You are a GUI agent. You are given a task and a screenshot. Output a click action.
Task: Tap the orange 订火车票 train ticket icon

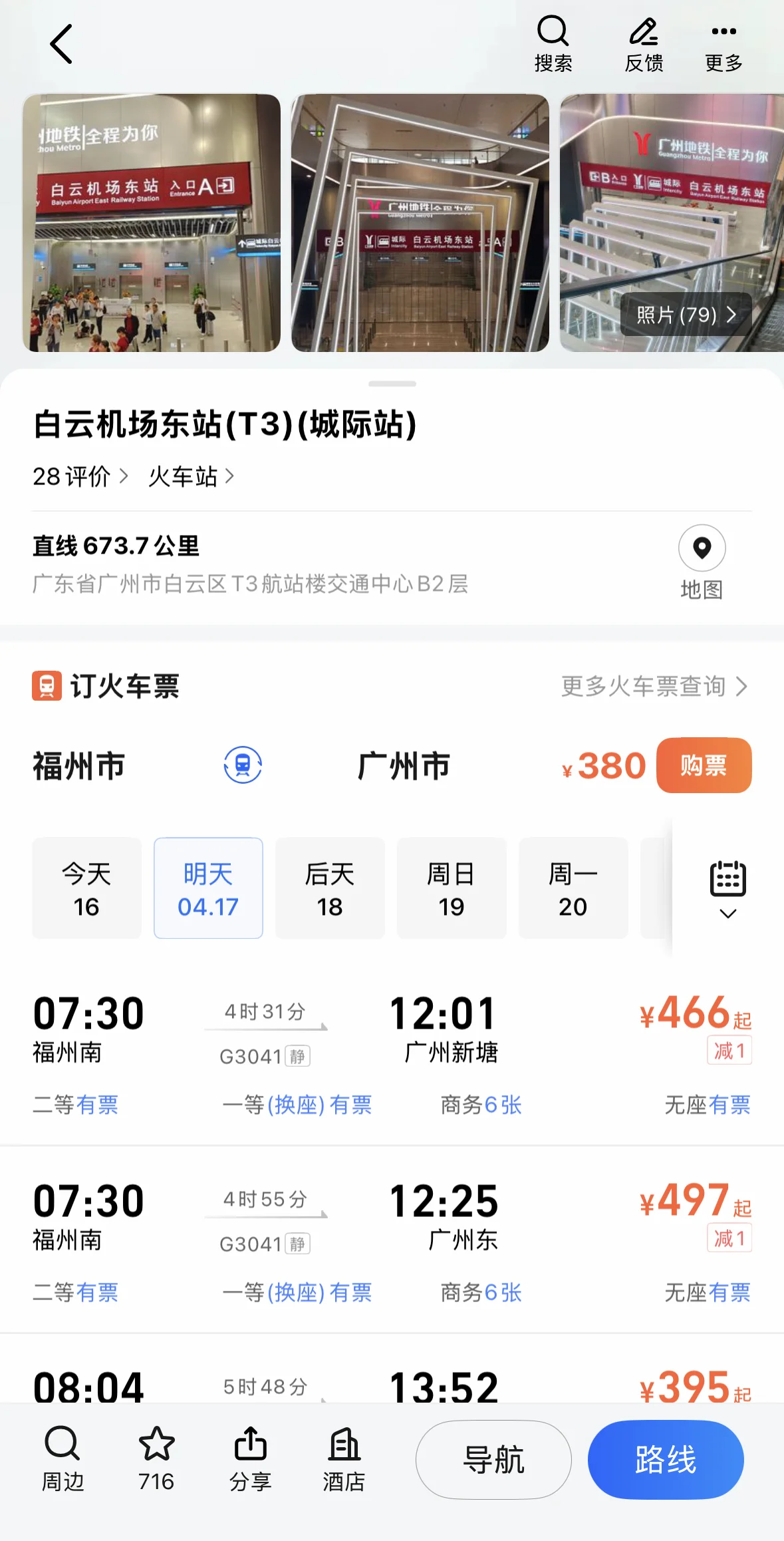47,687
